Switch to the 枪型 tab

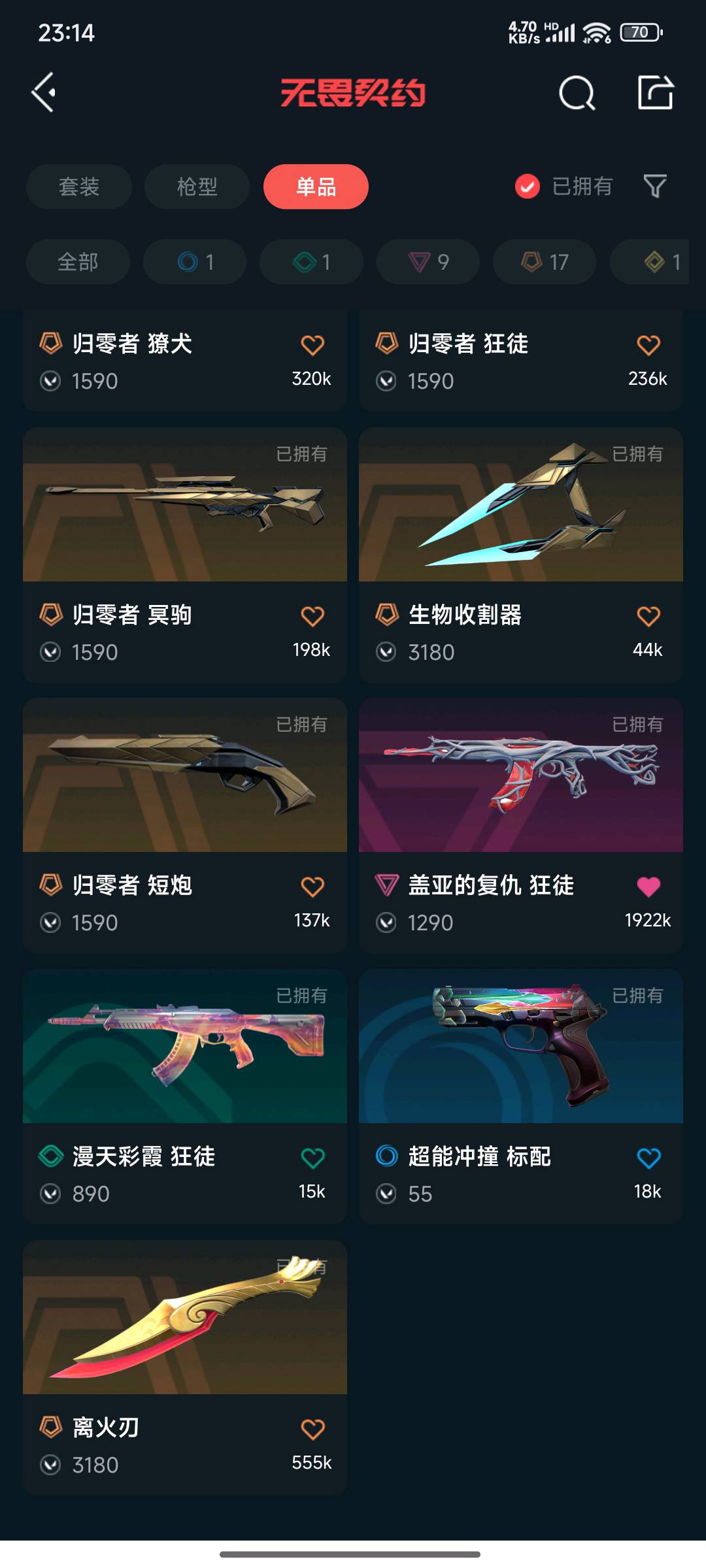point(197,187)
